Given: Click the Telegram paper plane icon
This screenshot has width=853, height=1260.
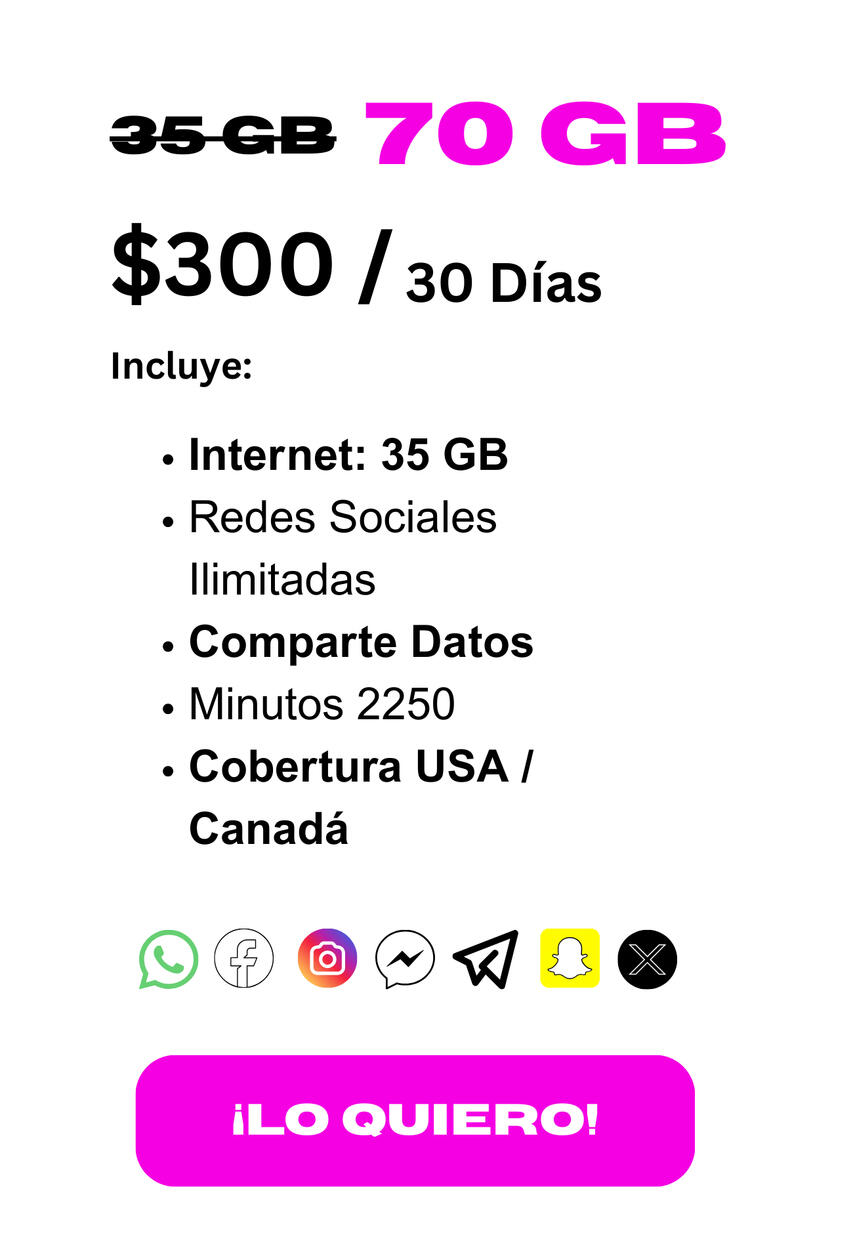Looking at the screenshot, I should [486, 958].
